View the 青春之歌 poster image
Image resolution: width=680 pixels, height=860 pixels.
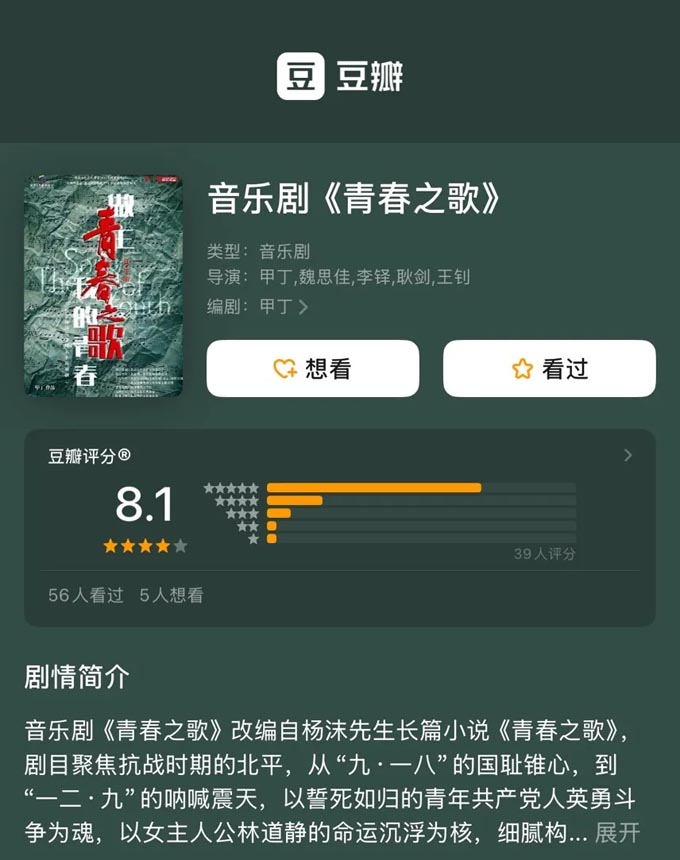[104, 285]
